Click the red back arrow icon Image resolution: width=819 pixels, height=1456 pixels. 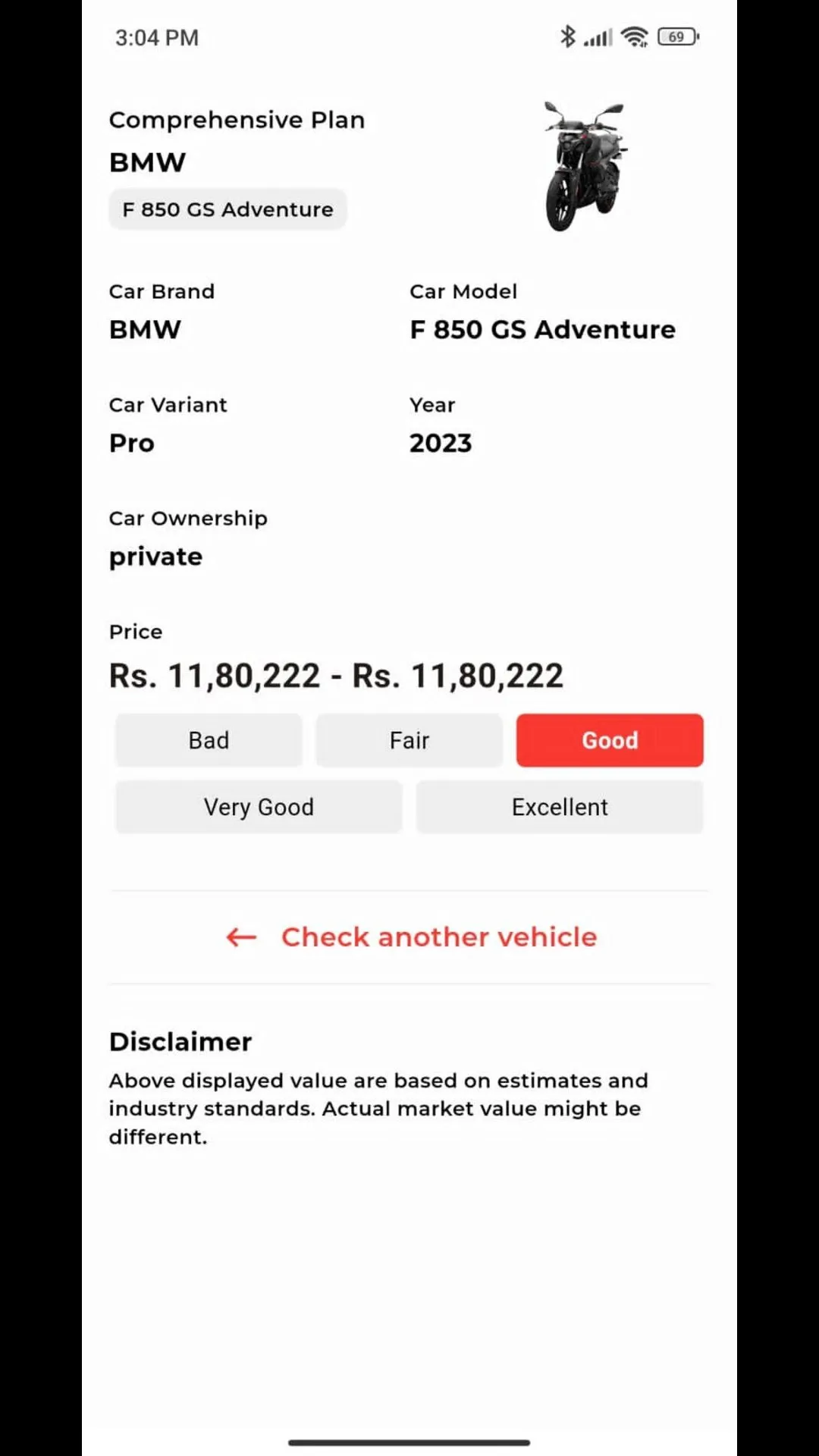[x=240, y=937]
